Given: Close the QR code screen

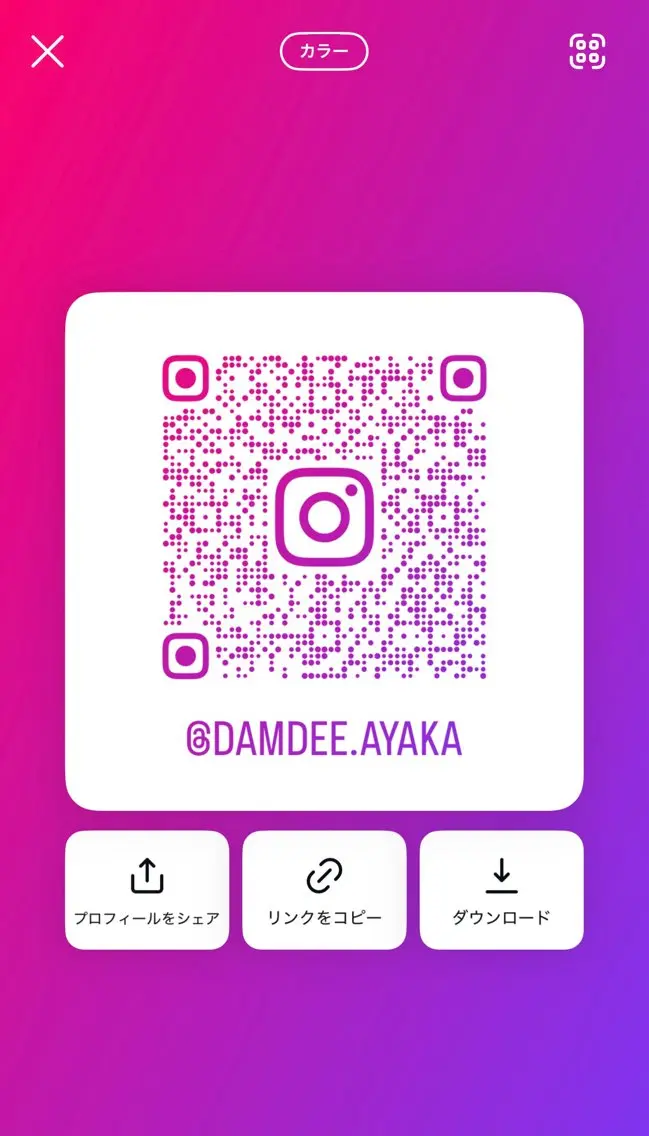Looking at the screenshot, I should (48, 51).
